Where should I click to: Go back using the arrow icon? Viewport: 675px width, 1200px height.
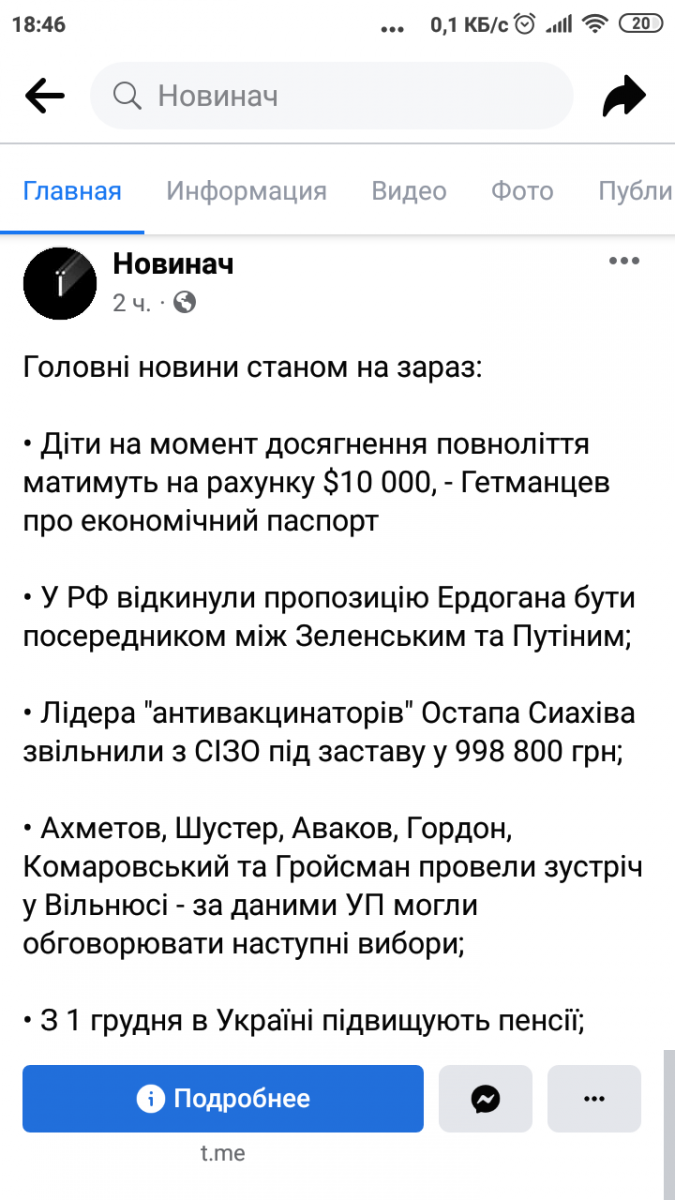(x=44, y=96)
